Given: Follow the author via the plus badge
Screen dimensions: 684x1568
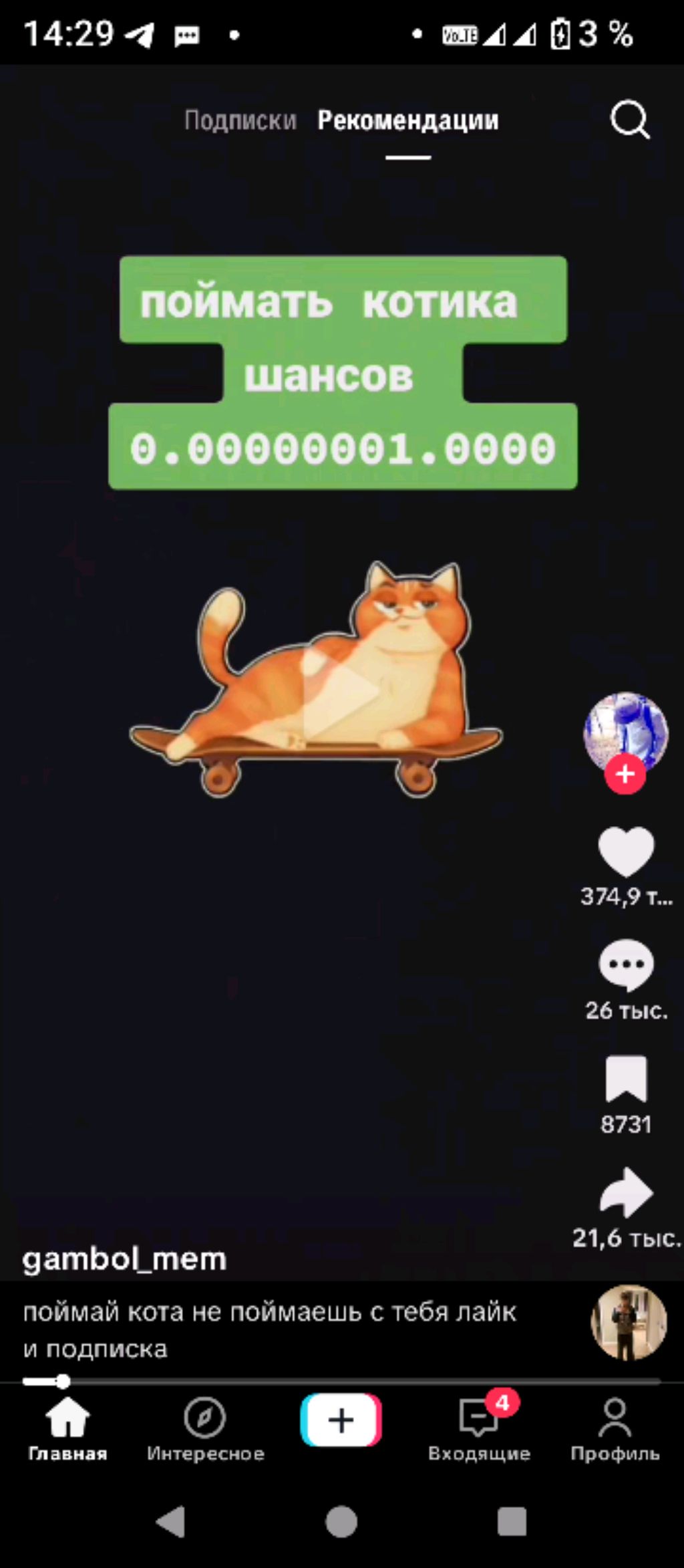Looking at the screenshot, I should (x=625, y=774).
